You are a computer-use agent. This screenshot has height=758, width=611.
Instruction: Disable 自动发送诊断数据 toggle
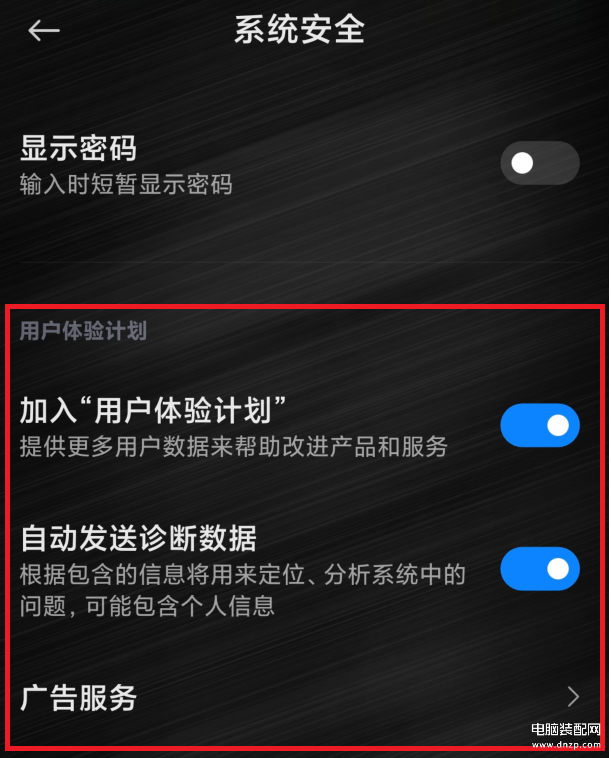(540, 569)
